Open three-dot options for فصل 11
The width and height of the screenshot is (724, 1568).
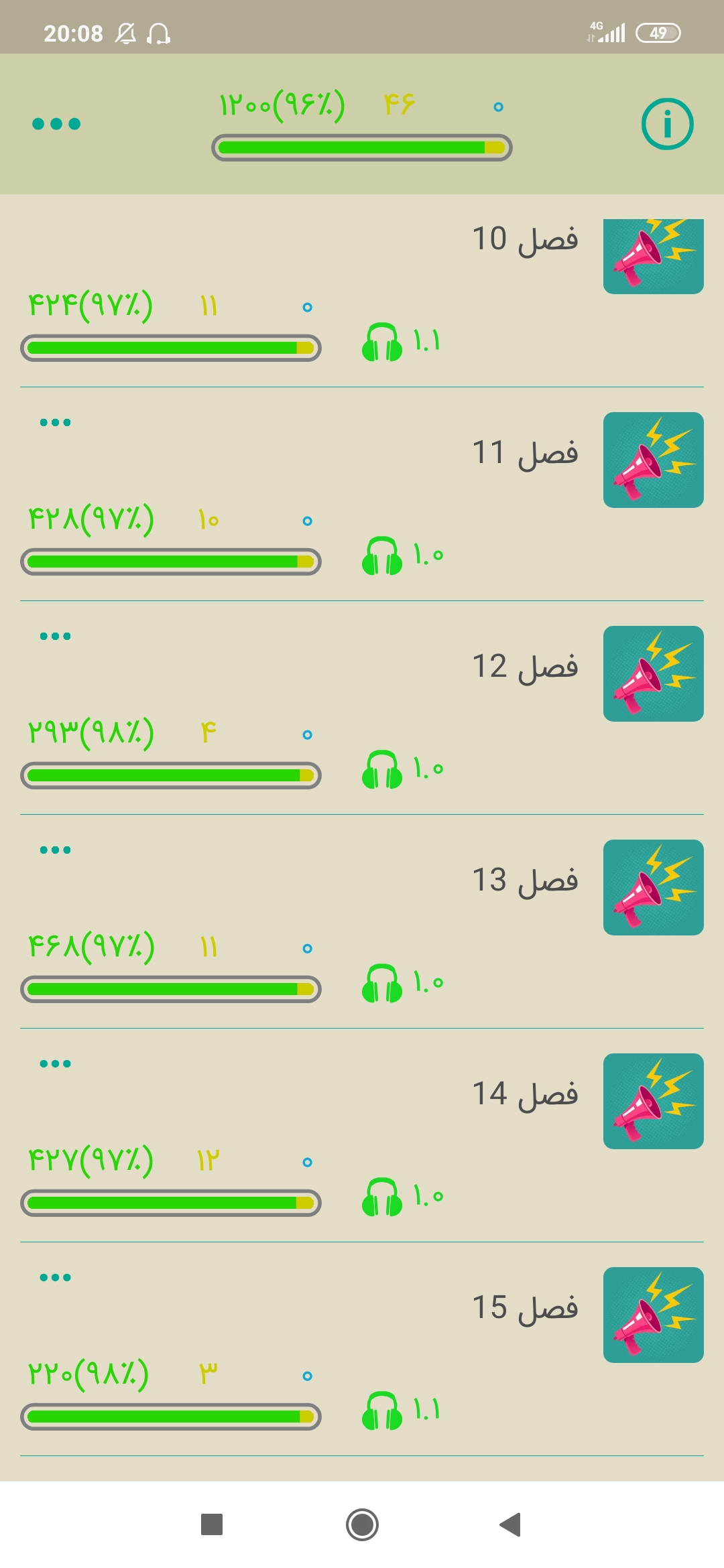pos(55,422)
